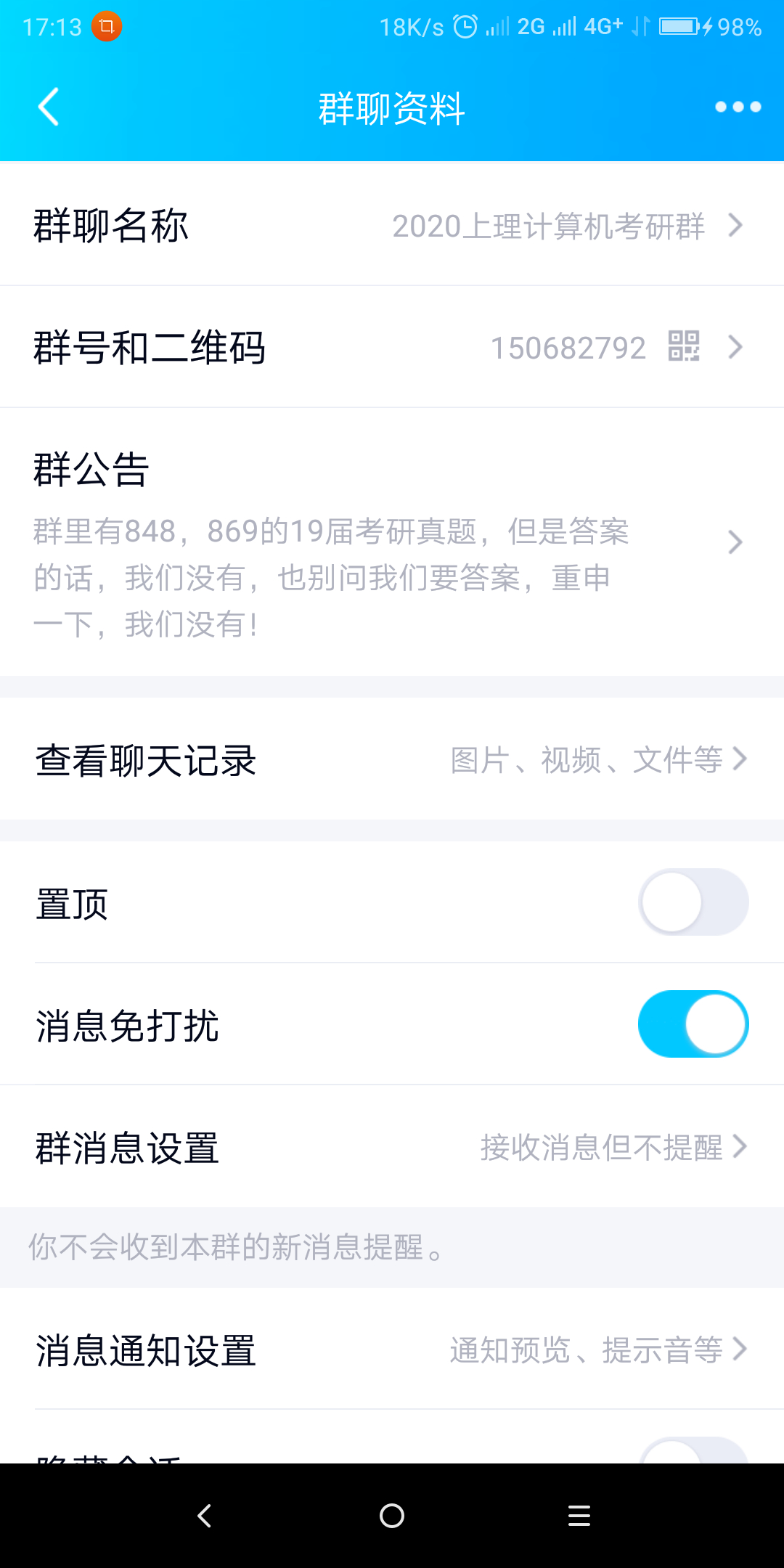784x1568 pixels.
Task: Open the three-dot more options menu
Action: (x=738, y=107)
